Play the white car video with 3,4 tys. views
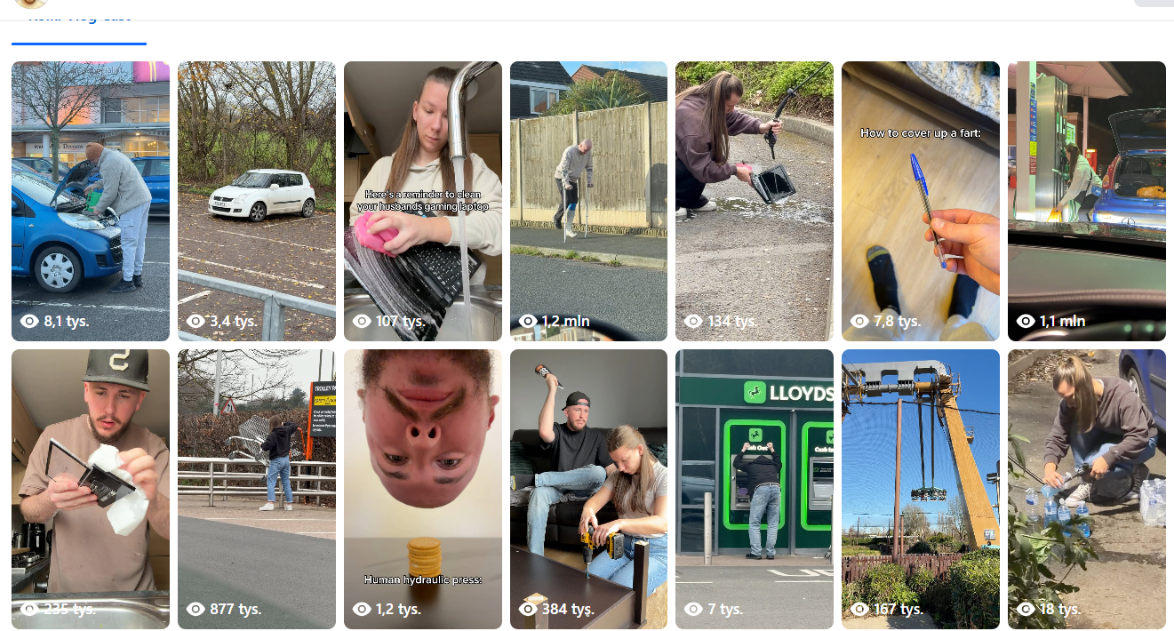This screenshot has height=631, width=1174. 256,200
